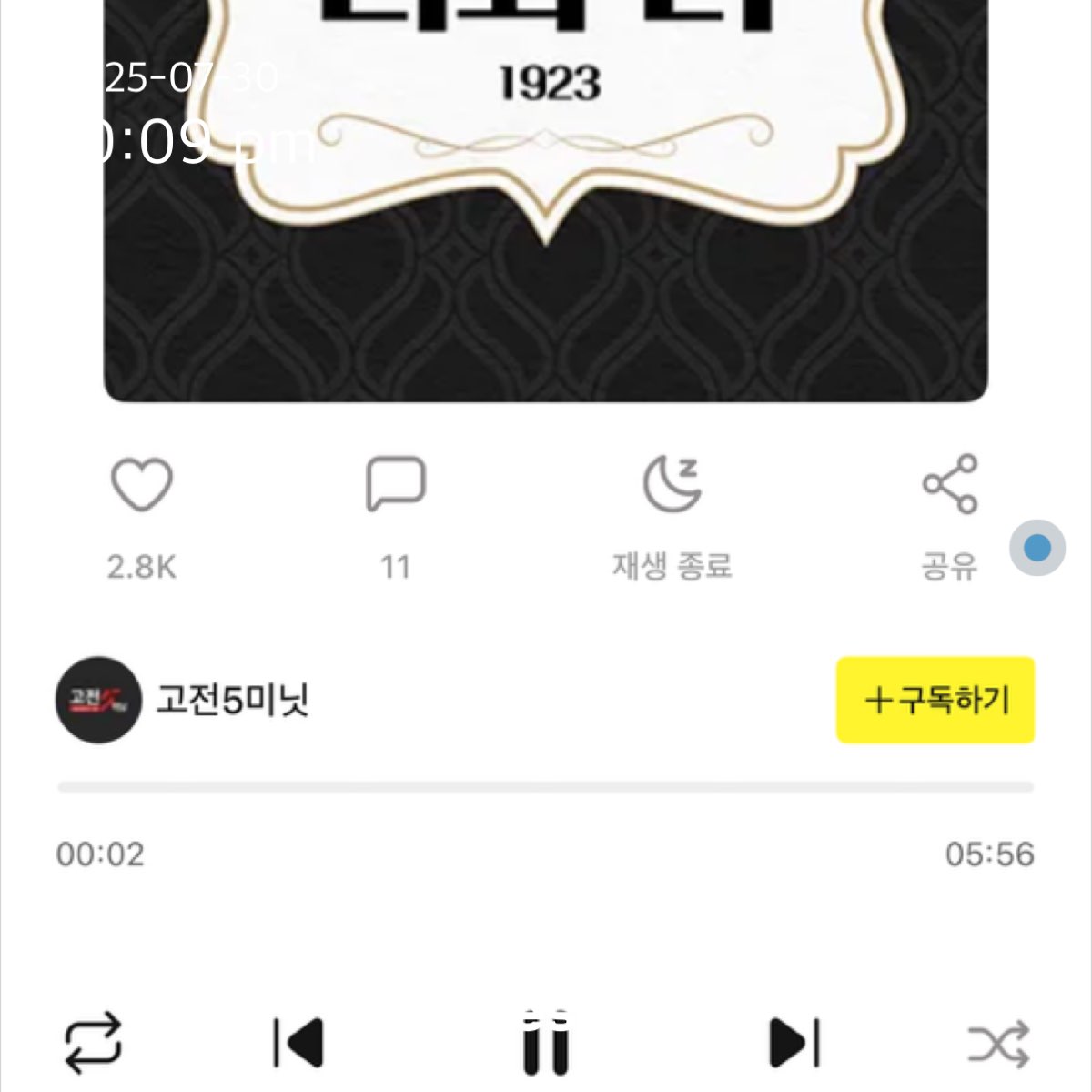This screenshot has width=1092, height=1092.
Task: Open the 재생 종료 sleep timer
Action: [x=672, y=485]
